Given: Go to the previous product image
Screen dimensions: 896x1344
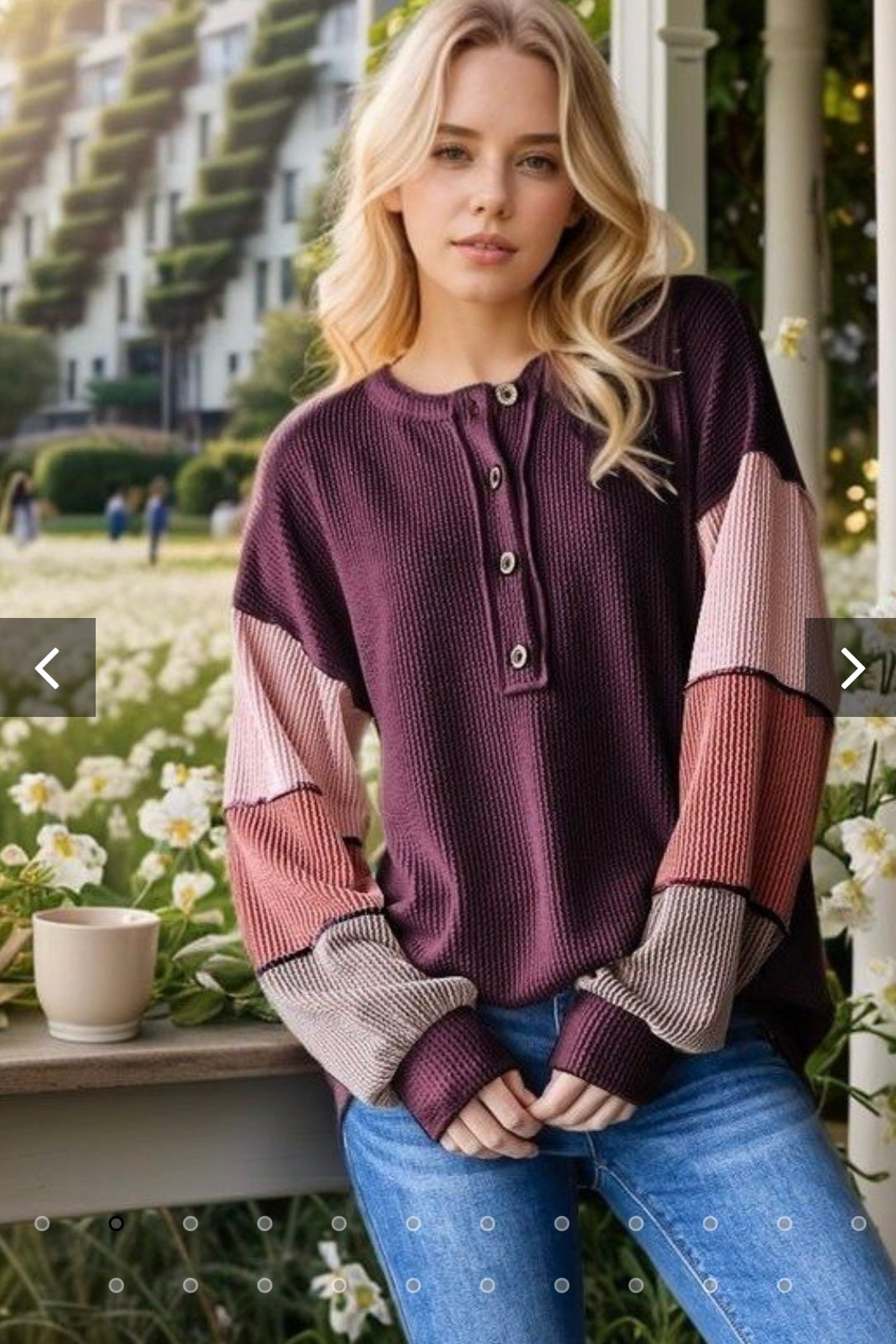Looking at the screenshot, I should pyautogui.click(x=47, y=667).
